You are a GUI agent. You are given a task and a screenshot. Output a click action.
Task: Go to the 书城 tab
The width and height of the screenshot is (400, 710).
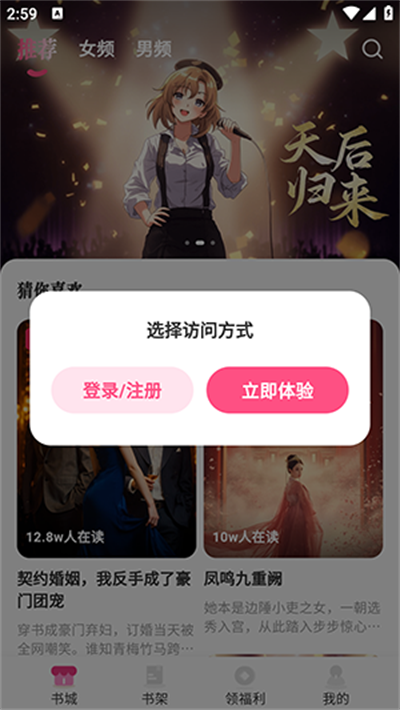[64, 686]
